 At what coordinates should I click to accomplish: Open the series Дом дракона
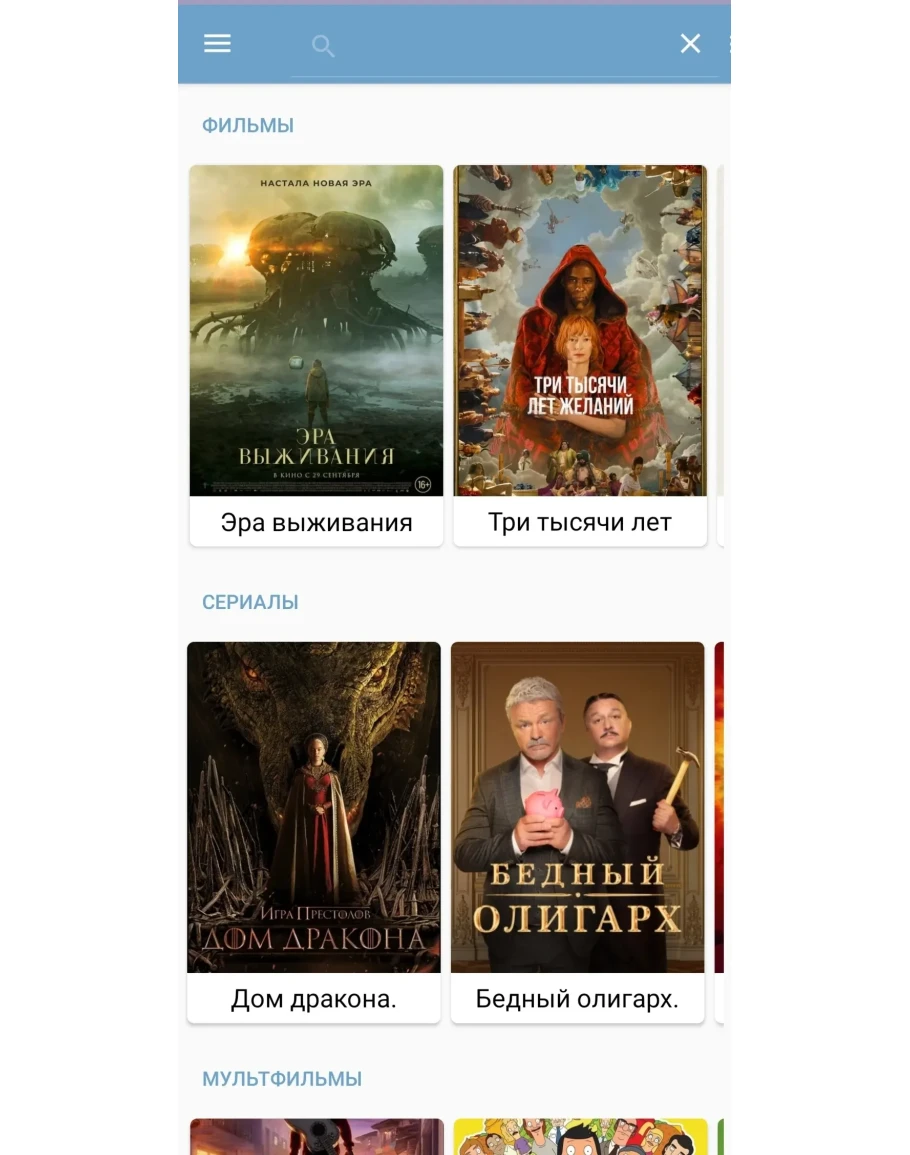tap(314, 830)
